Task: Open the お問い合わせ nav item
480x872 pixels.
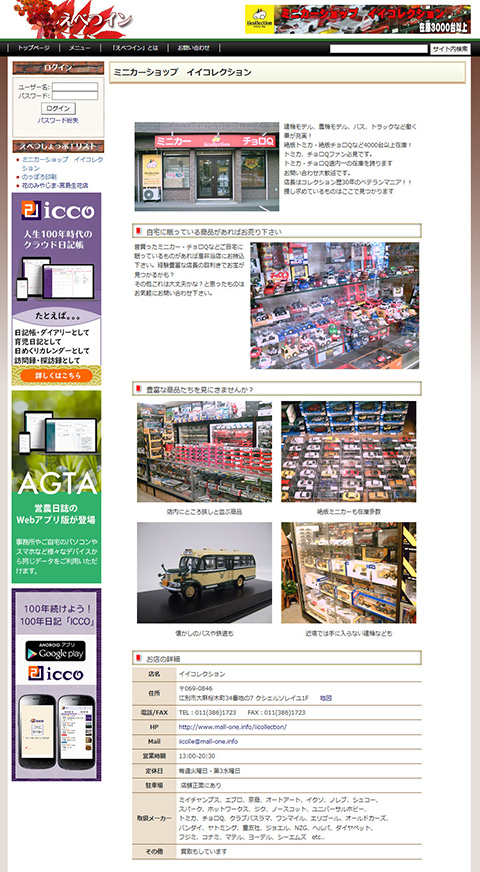Action: pyautogui.click(x=194, y=48)
